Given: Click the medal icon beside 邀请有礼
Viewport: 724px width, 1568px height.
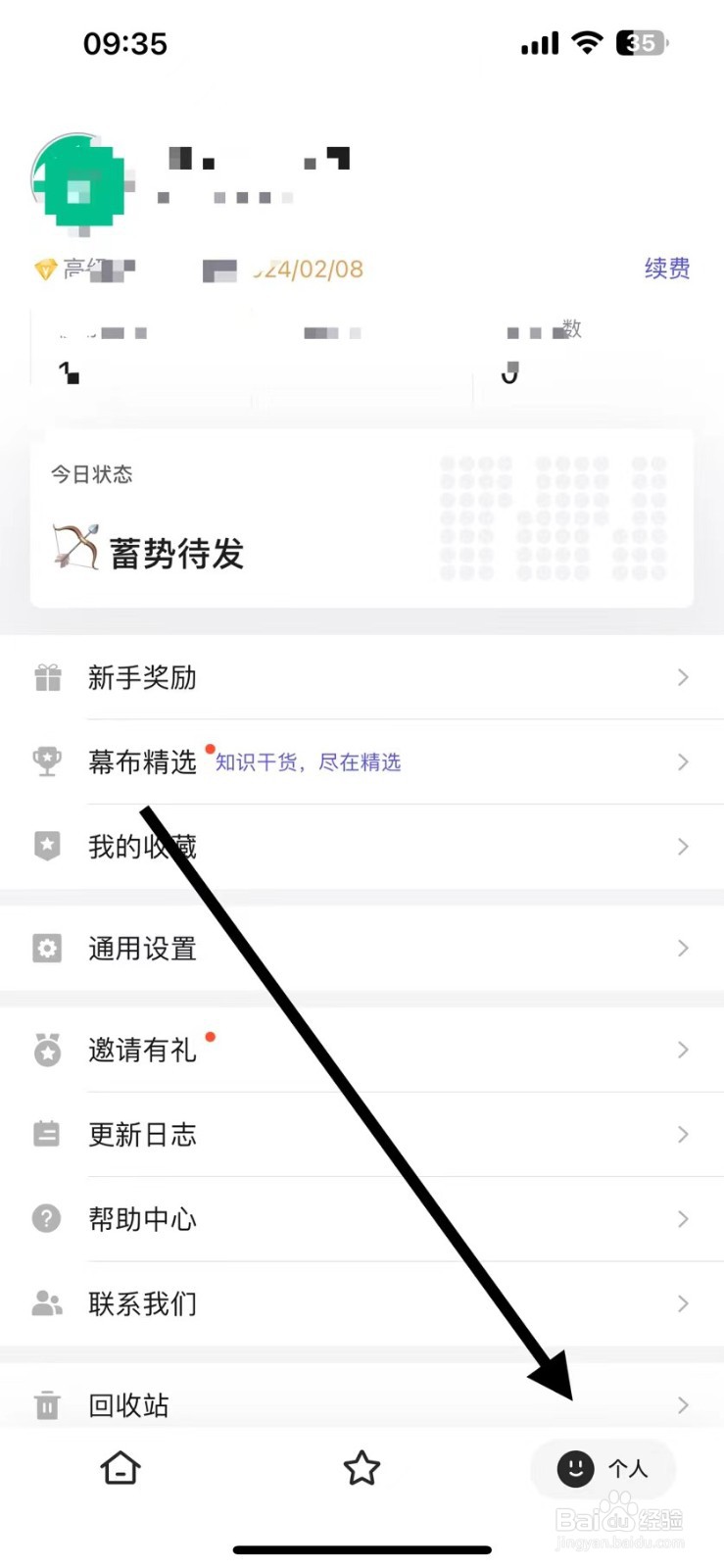Looking at the screenshot, I should [46, 1050].
